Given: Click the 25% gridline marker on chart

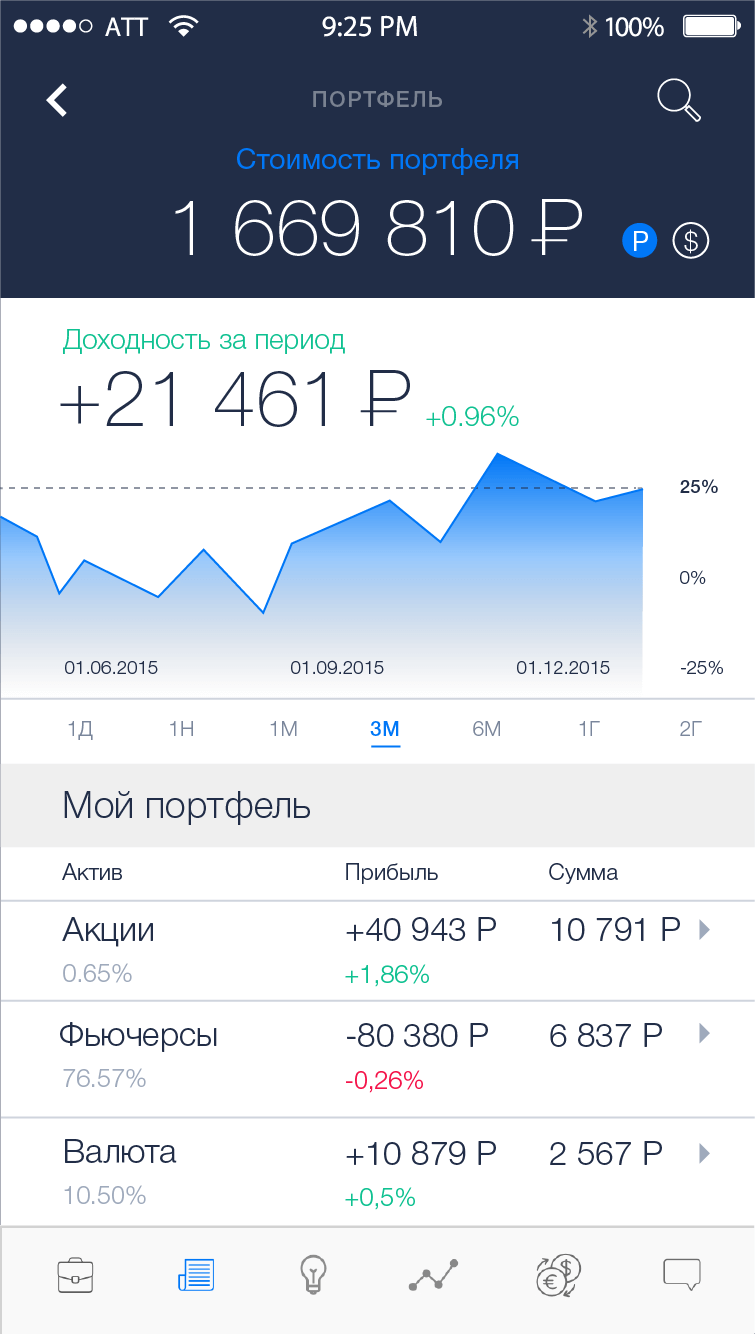Looking at the screenshot, I should point(700,487).
